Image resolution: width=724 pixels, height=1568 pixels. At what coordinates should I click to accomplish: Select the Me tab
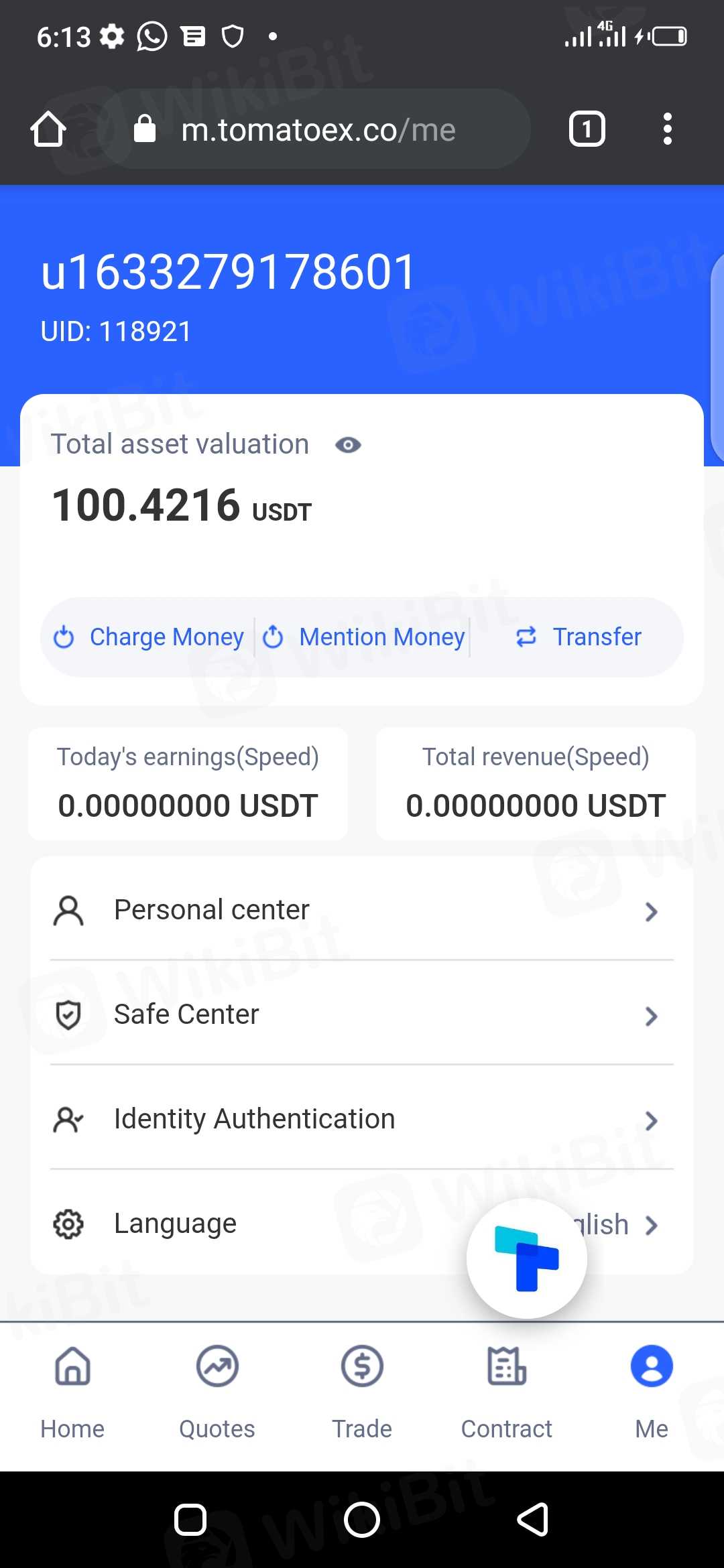tap(652, 1391)
